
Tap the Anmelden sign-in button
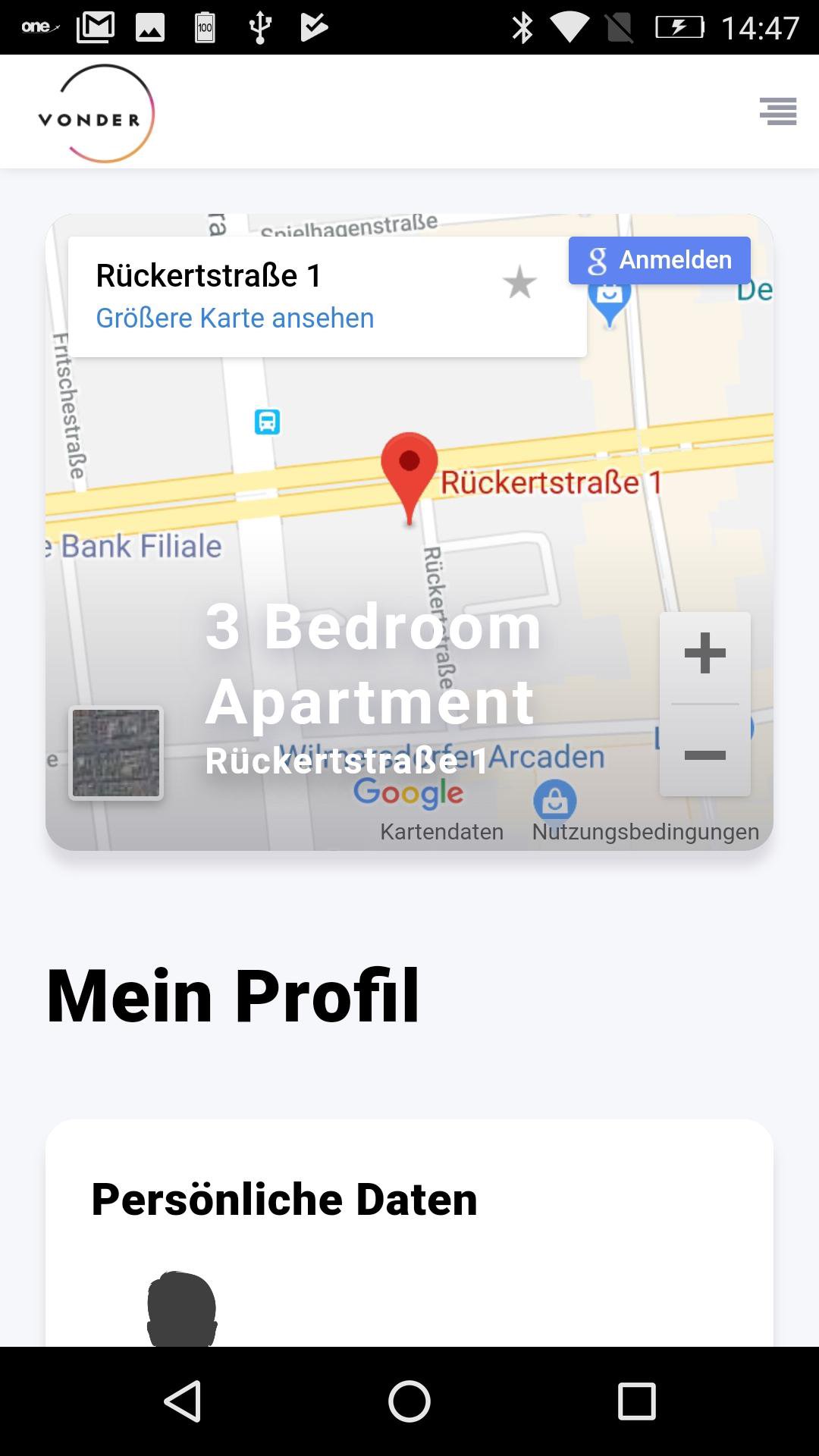(660, 260)
